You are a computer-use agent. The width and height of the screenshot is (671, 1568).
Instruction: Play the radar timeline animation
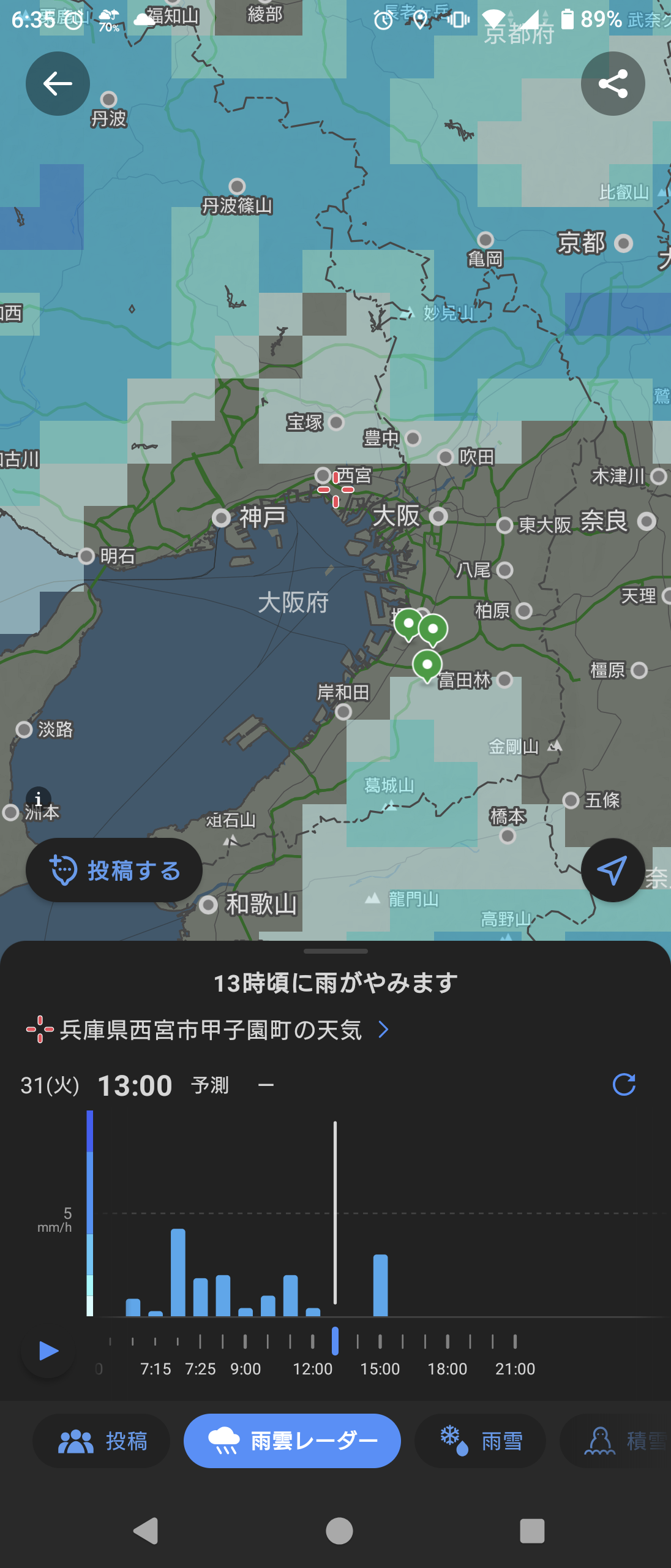coord(48,1351)
